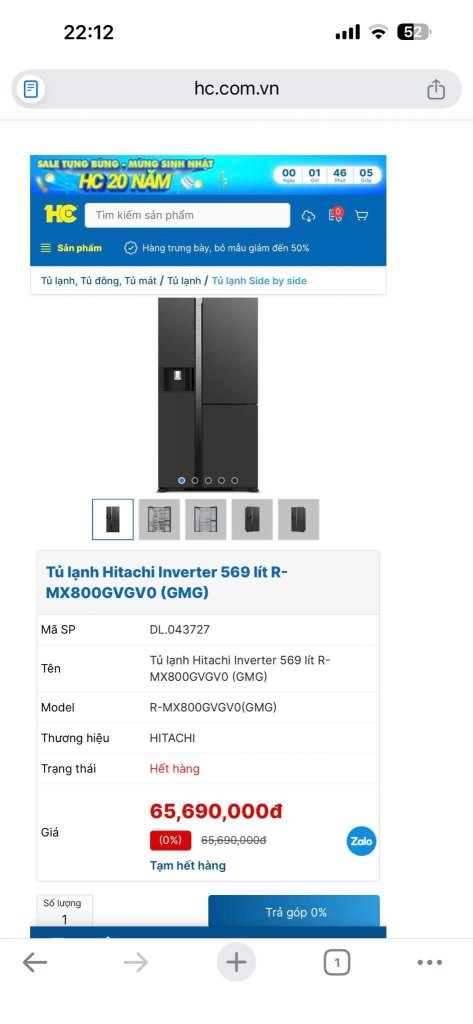The image size is (473, 1024).
Task: Open the browser share menu
Action: (436, 89)
